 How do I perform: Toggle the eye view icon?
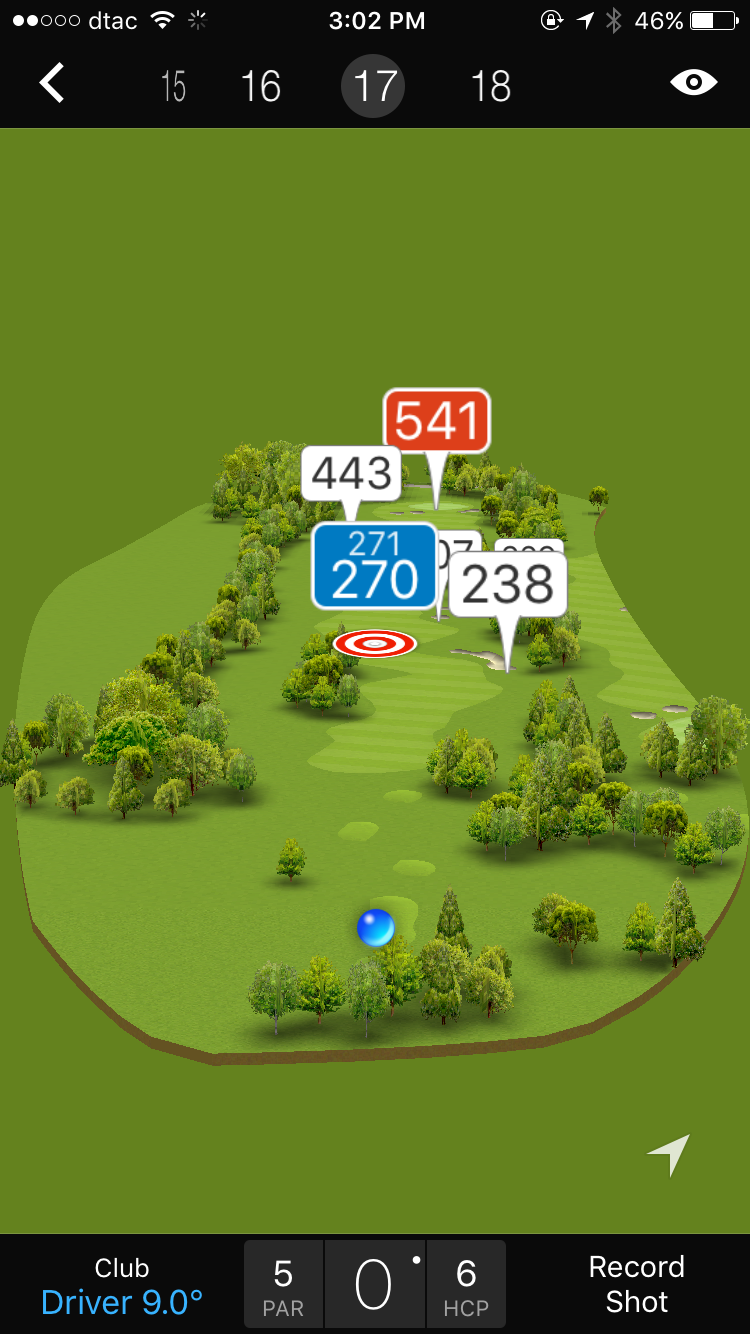point(694,83)
